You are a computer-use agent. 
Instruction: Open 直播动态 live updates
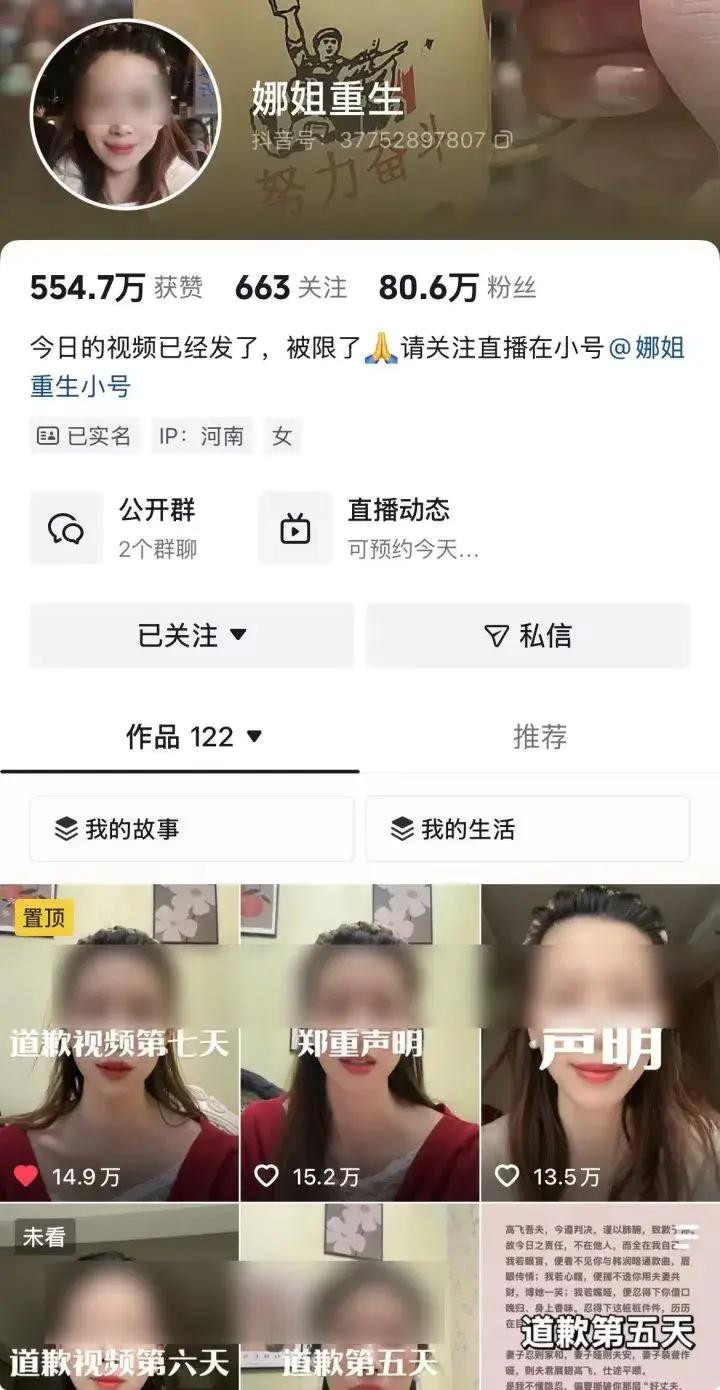[370, 527]
